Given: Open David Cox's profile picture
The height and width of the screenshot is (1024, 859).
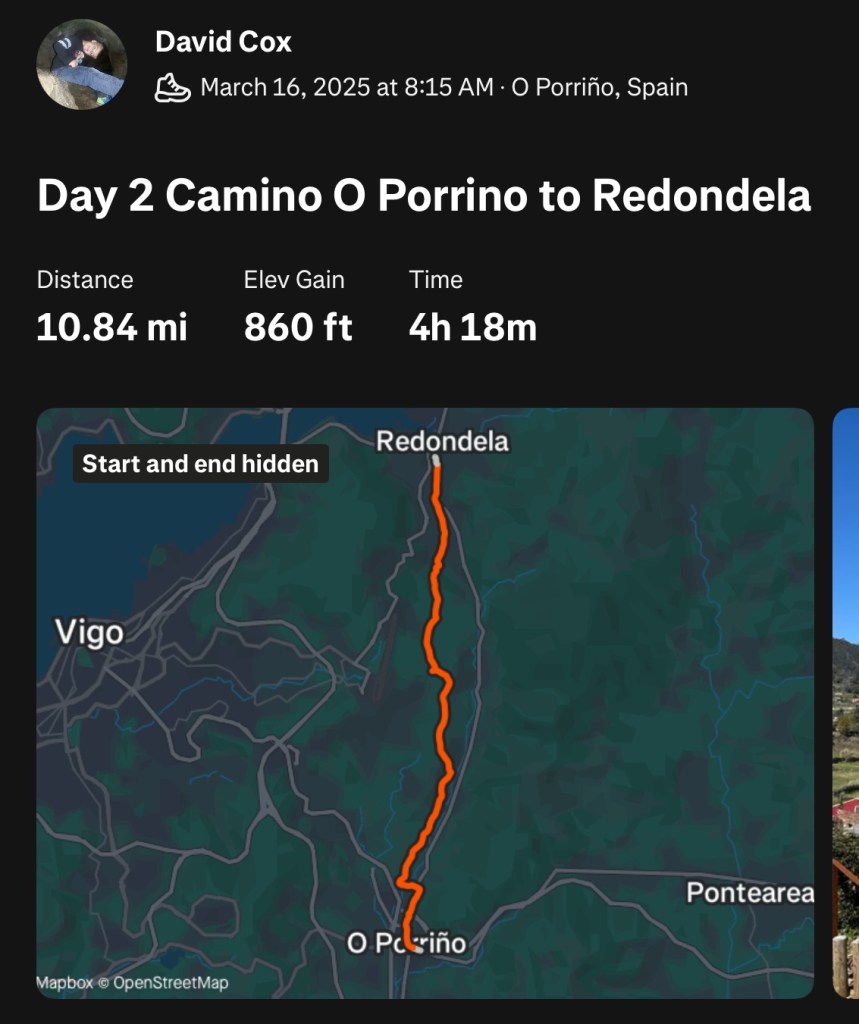Looking at the screenshot, I should click(82, 64).
